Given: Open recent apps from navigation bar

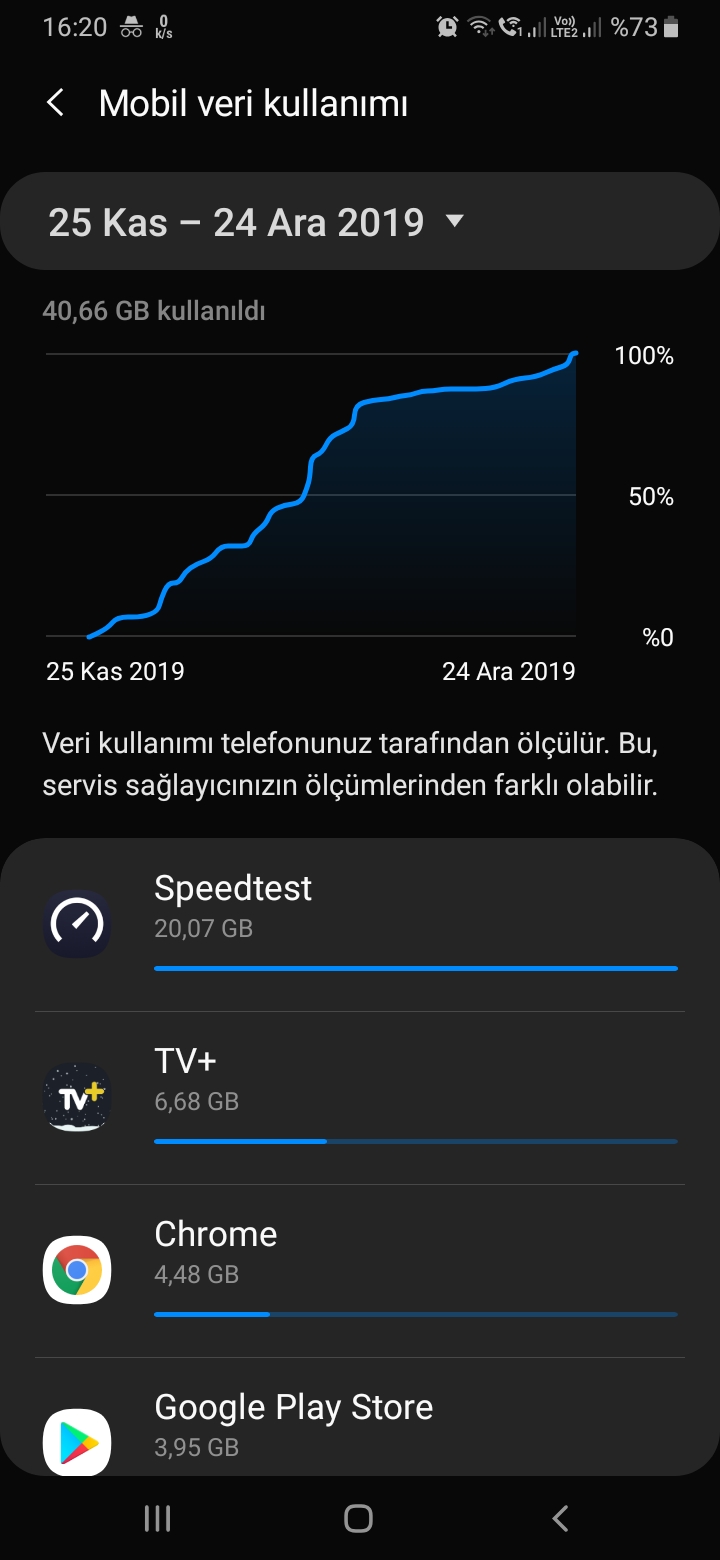Looking at the screenshot, I should click(158, 1518).
